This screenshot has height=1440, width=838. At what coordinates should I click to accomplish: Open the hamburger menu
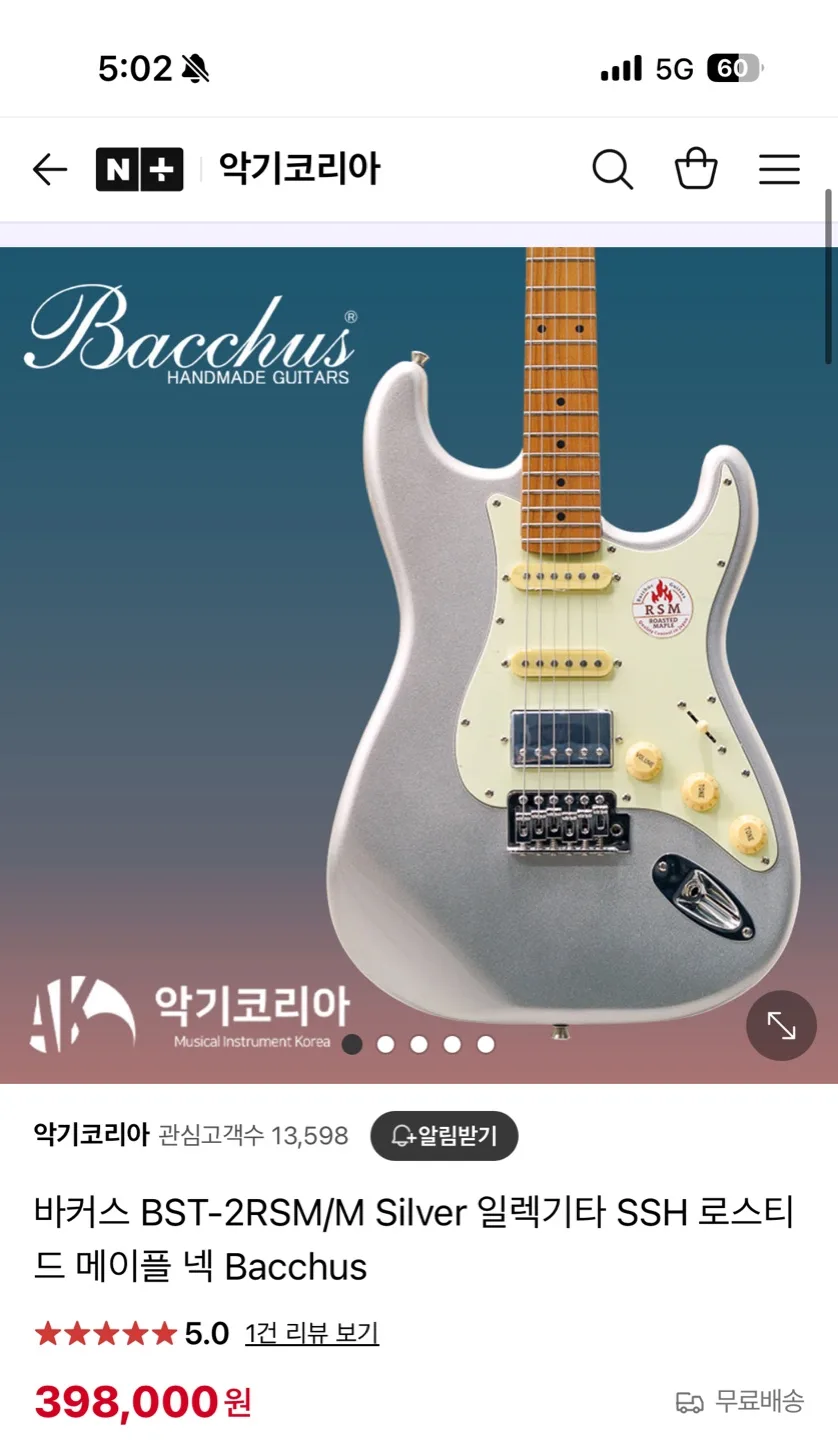coord(779,169)
